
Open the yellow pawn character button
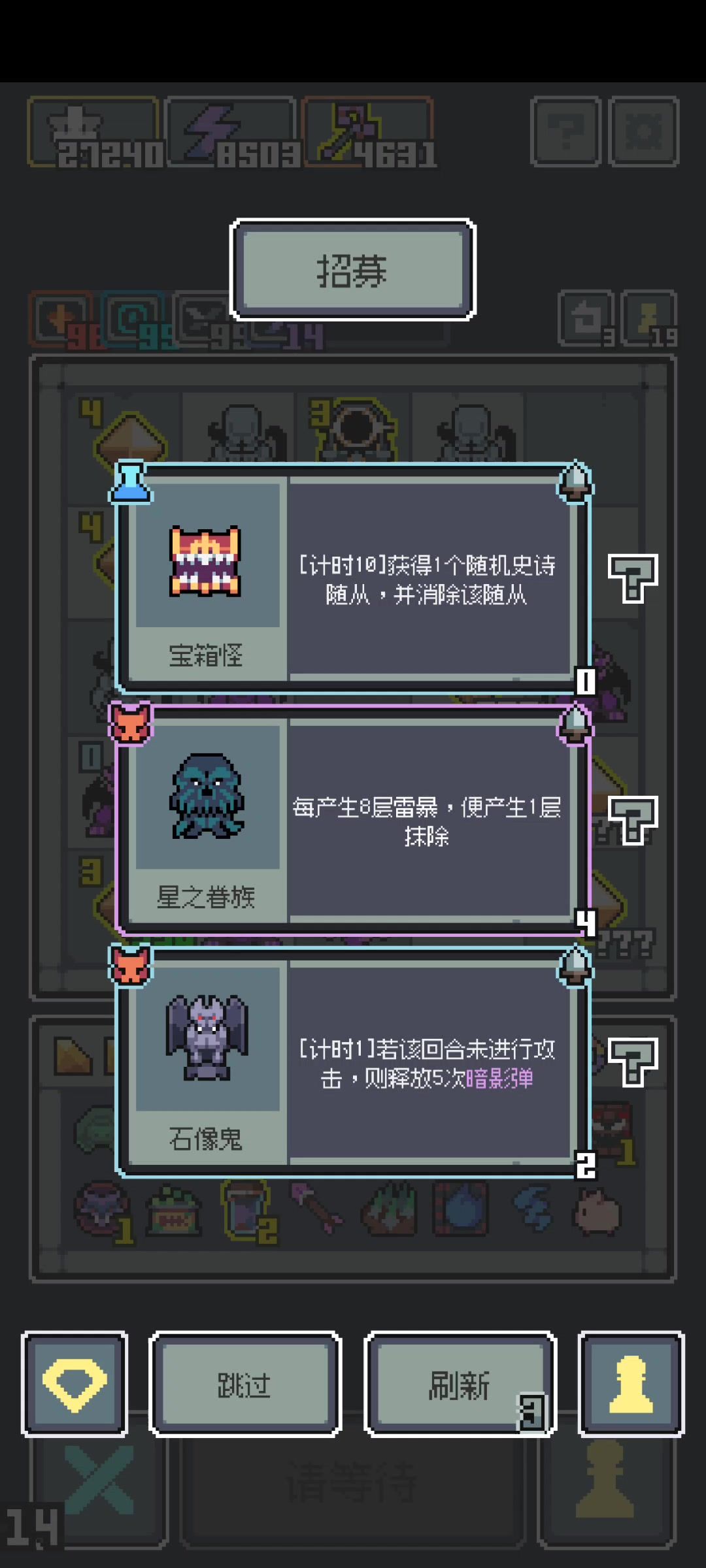(x=631, y=1384)
